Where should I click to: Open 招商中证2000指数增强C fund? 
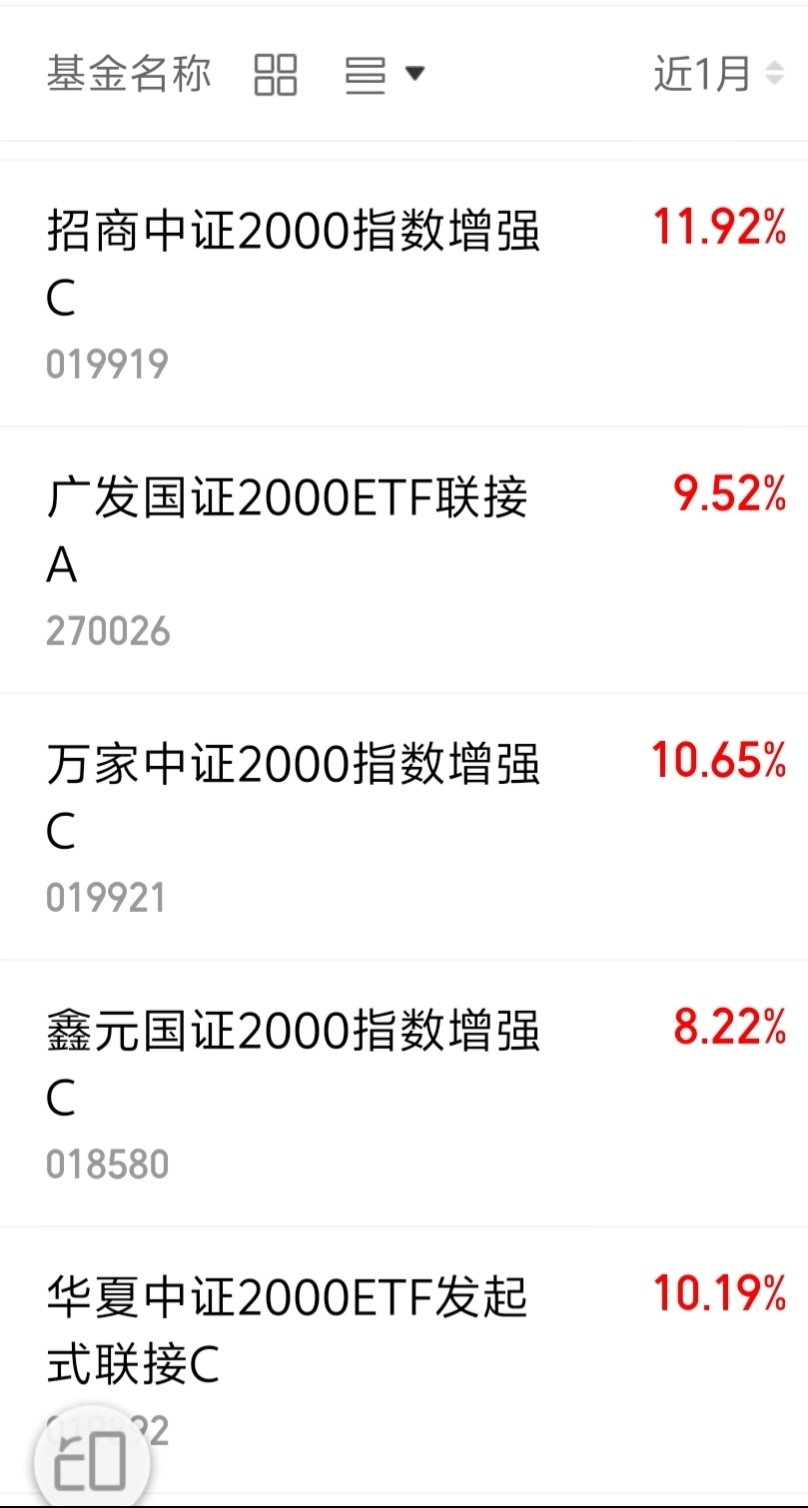pos(404,293)
